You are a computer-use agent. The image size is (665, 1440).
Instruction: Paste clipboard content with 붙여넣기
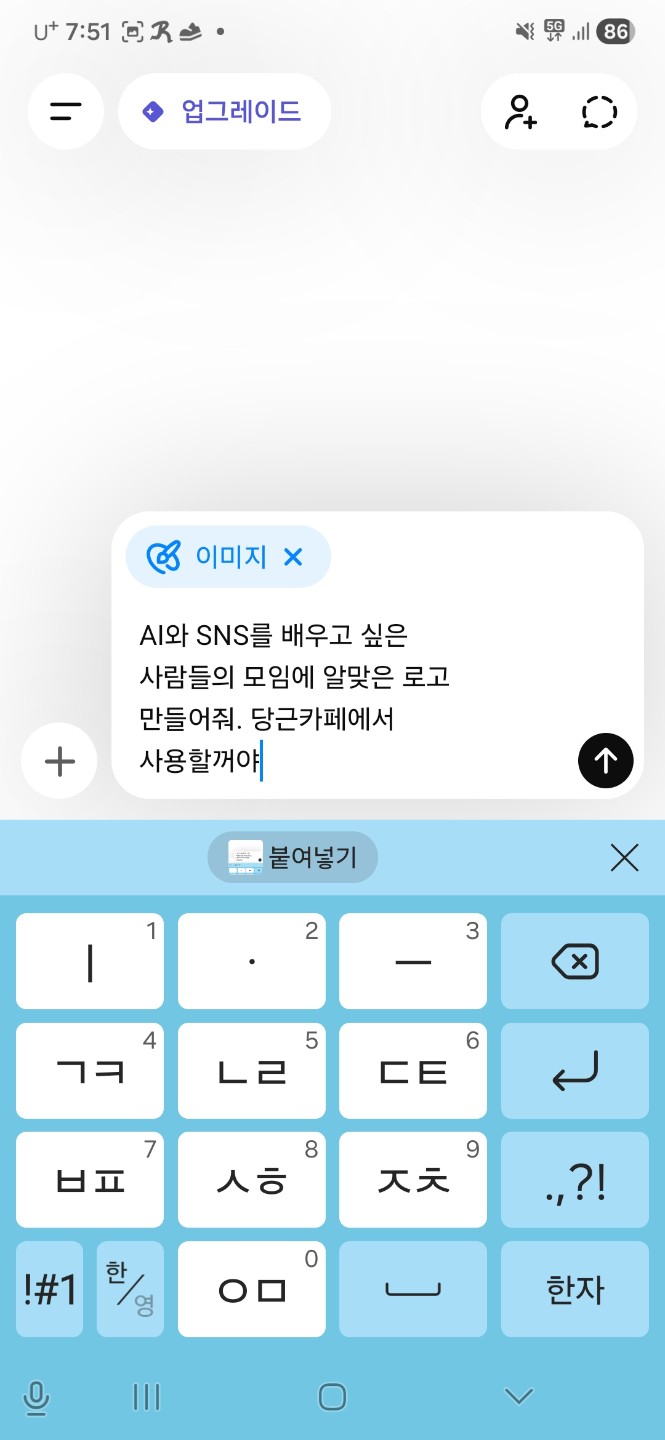[x=293, y=857]
